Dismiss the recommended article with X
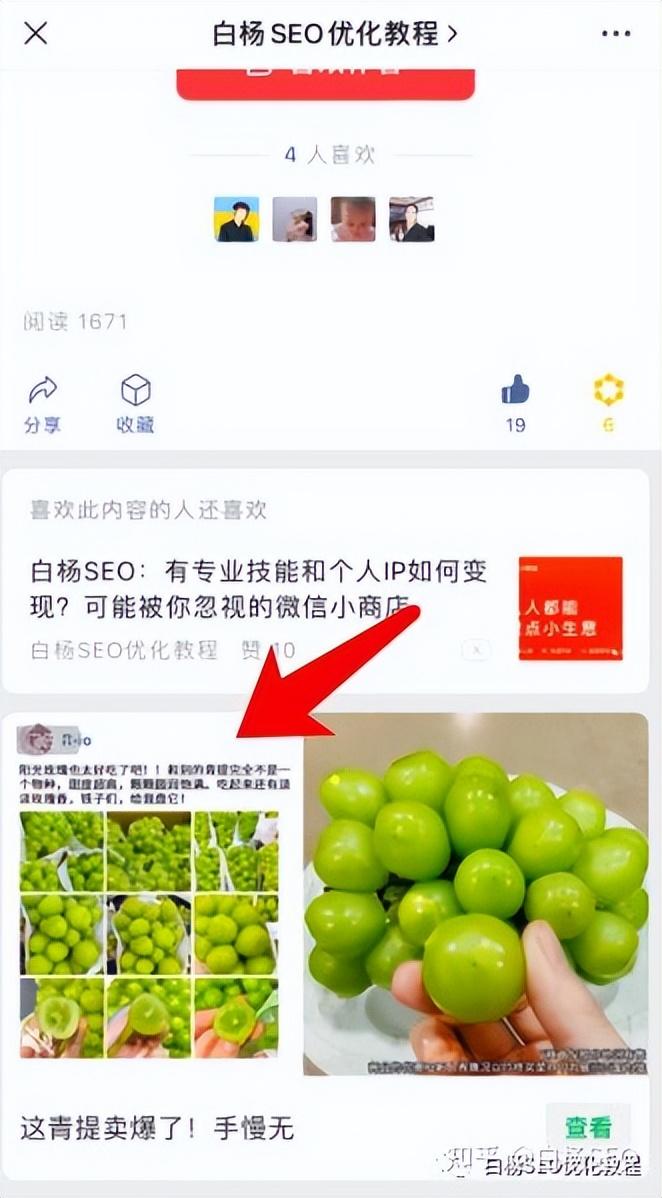 point(476,651)
